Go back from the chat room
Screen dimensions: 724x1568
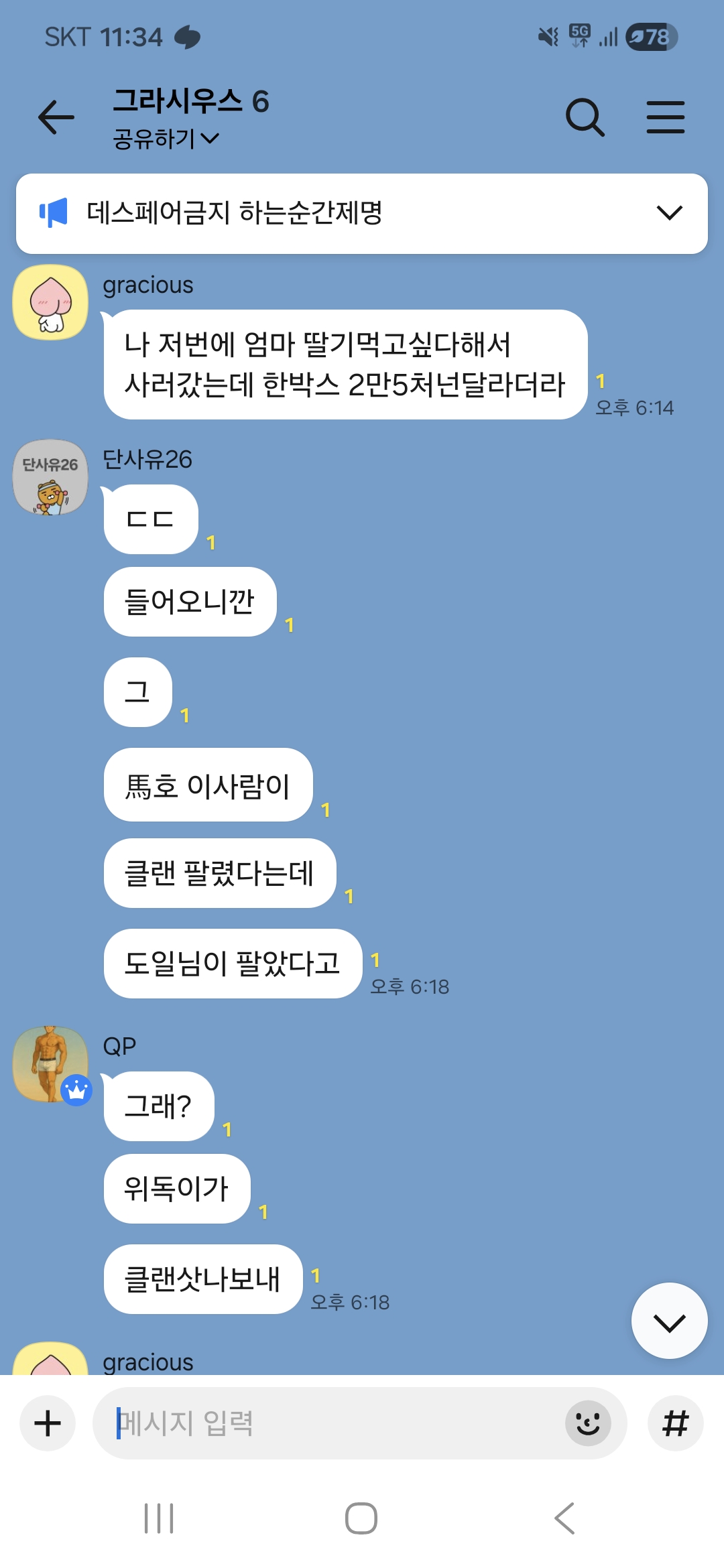pos(56,117)
